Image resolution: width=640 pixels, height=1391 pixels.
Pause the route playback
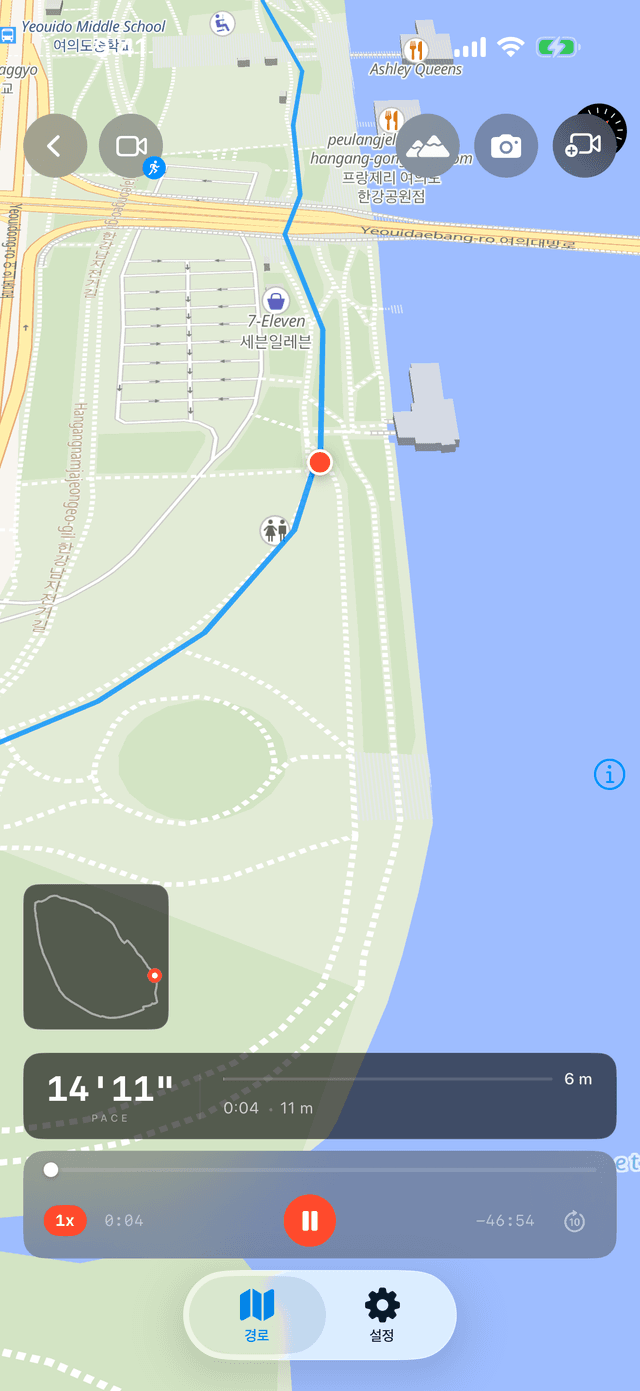point(309,1221)
